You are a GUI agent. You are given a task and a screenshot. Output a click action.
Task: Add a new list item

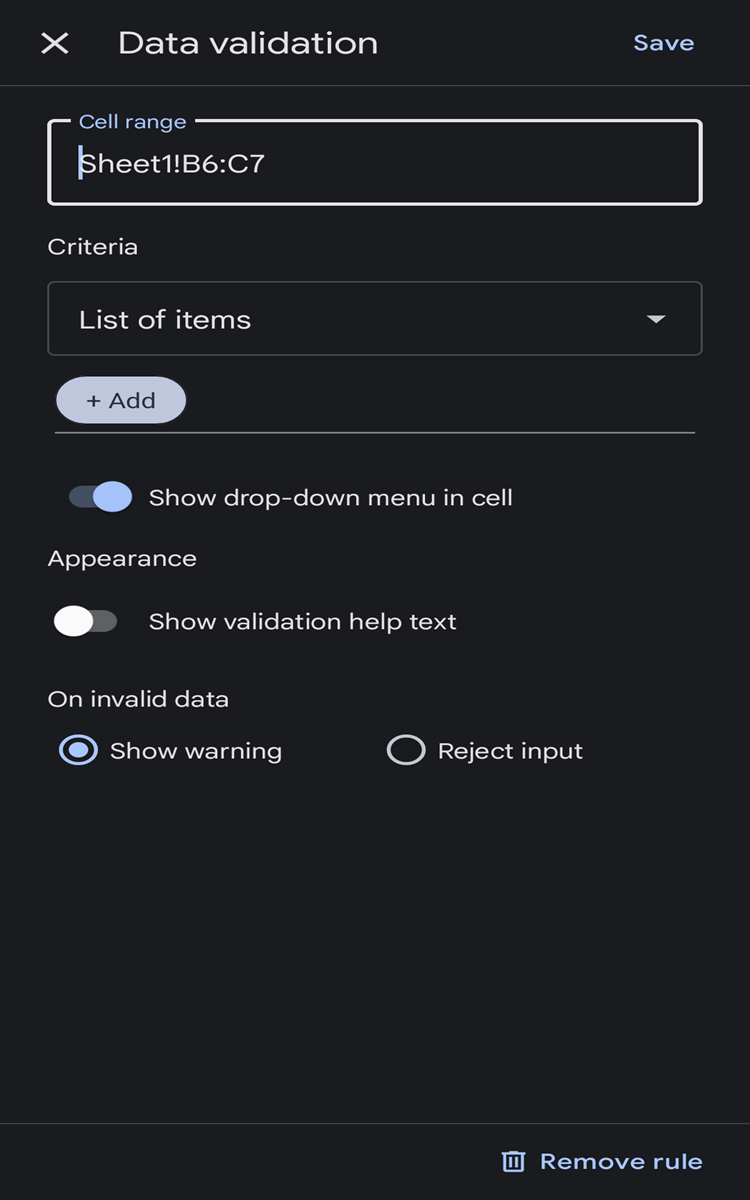pos(121,400)
